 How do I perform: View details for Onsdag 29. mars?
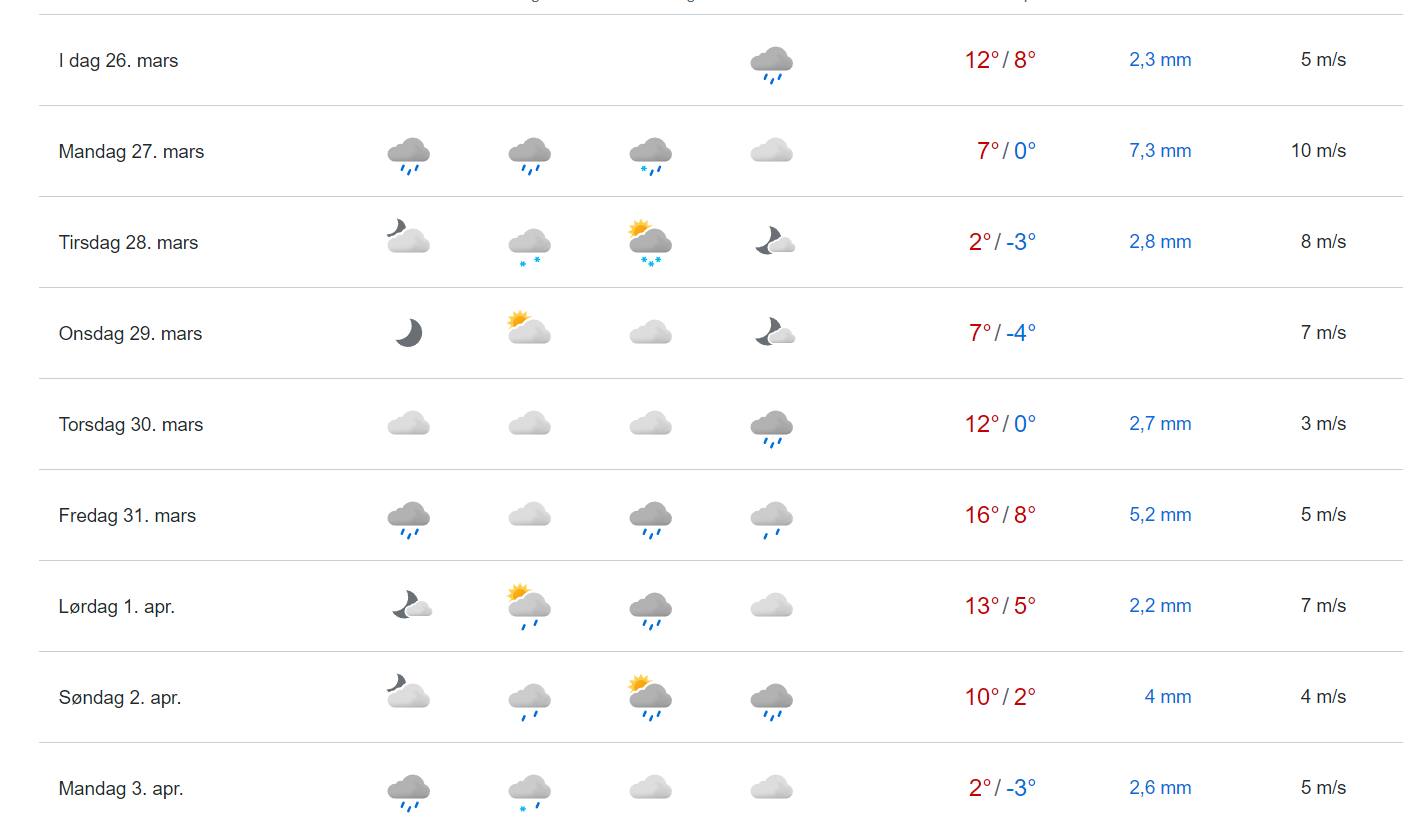click(x=130, y=334)
